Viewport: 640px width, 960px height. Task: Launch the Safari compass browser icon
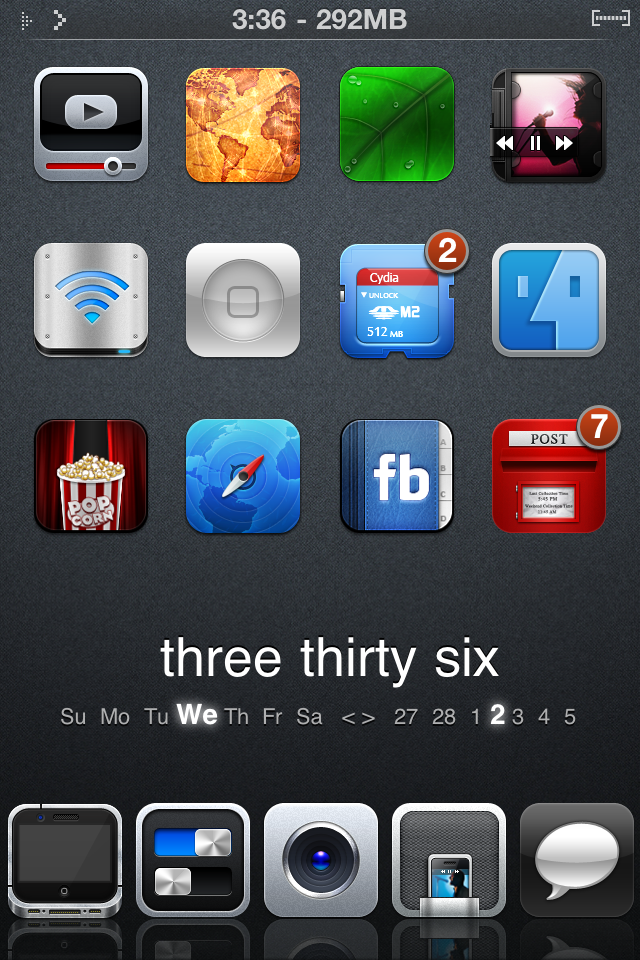coord(243,476)
